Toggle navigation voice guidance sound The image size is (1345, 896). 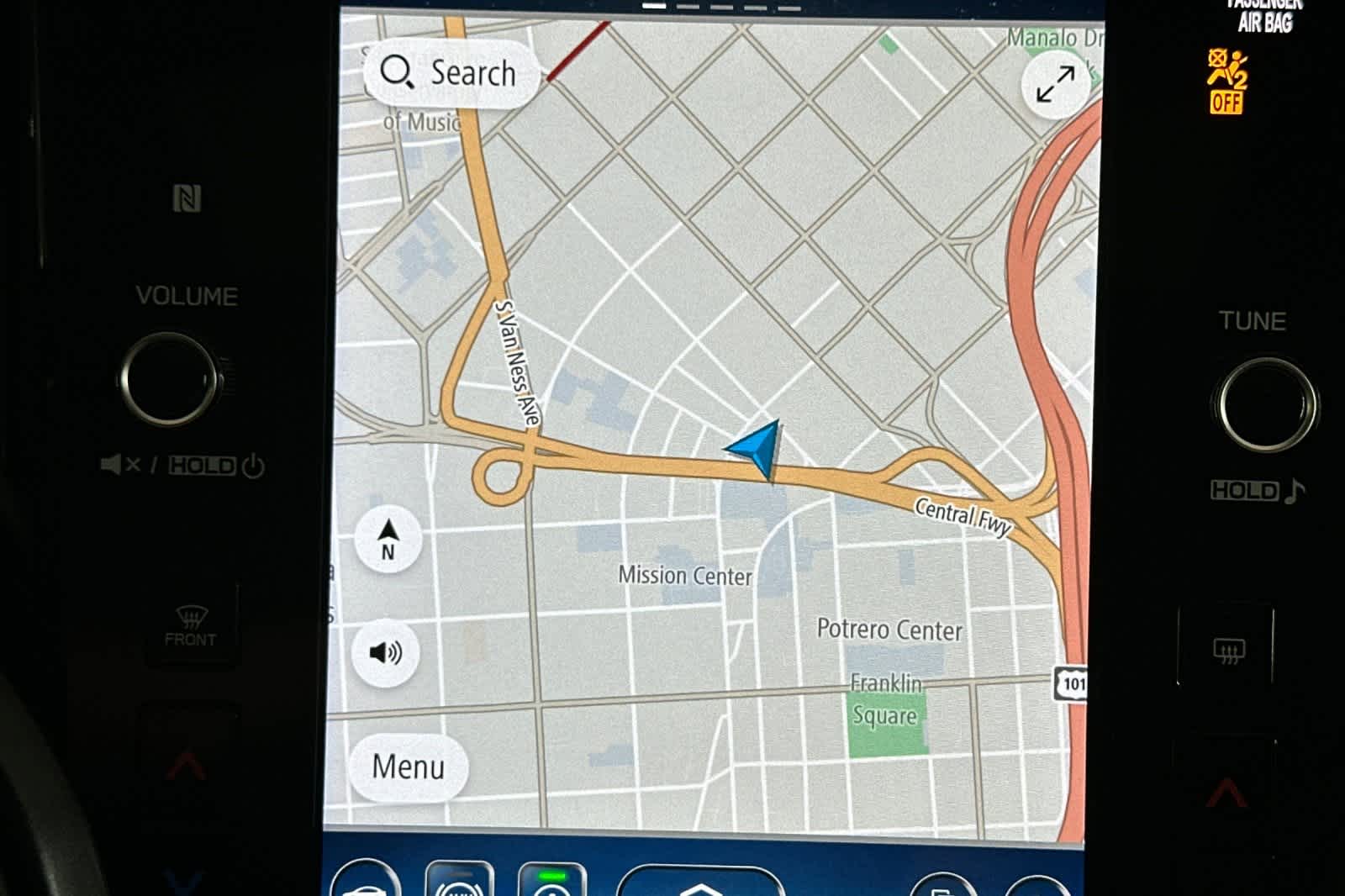(x=386, y=652)
